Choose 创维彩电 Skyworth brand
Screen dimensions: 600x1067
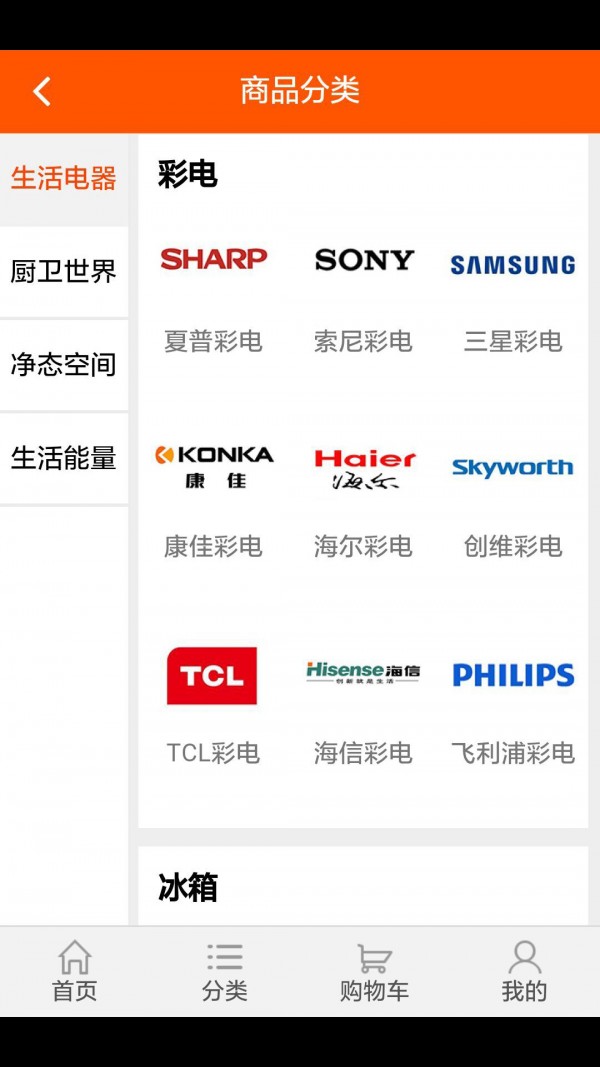pyautogui.click(x=513, y=500)
